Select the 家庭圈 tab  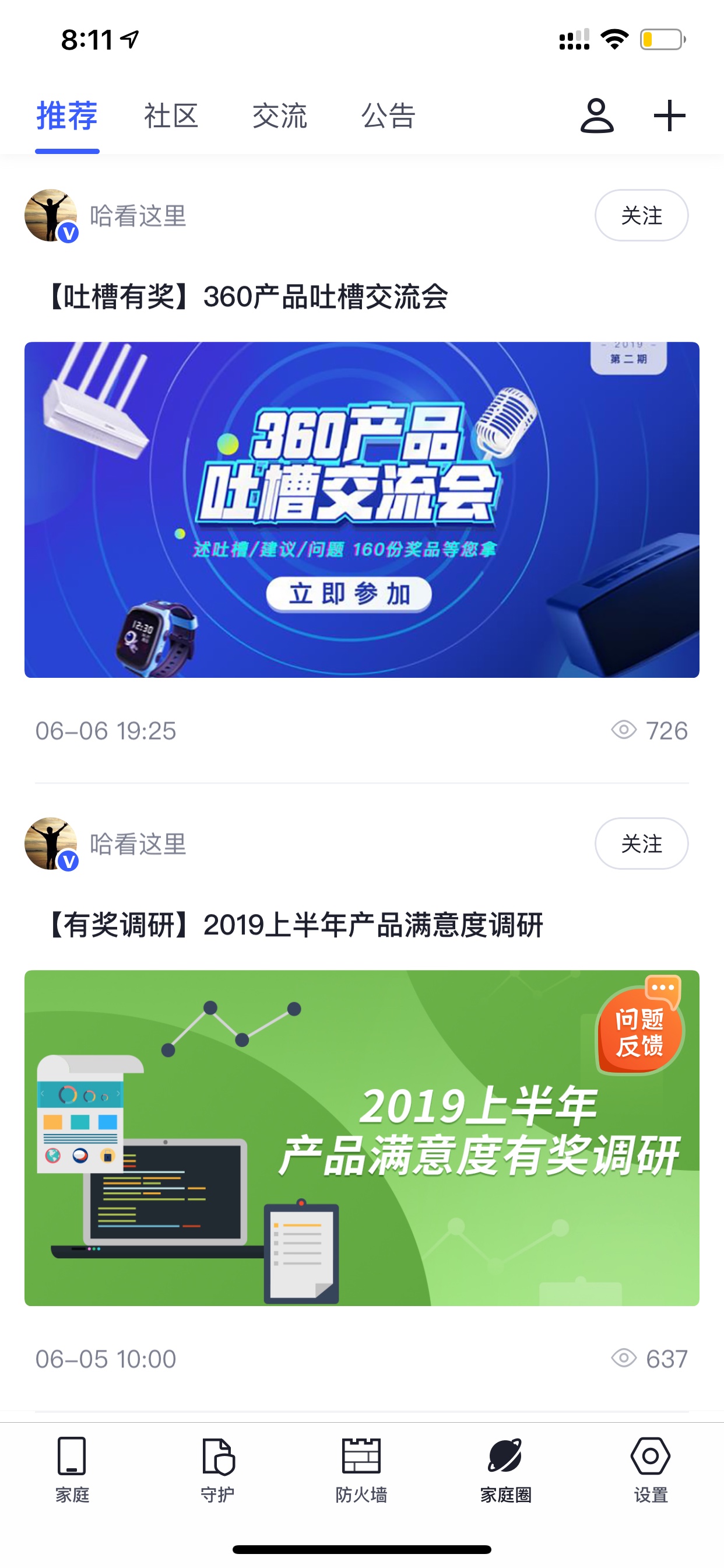(x=505, y=1469)
